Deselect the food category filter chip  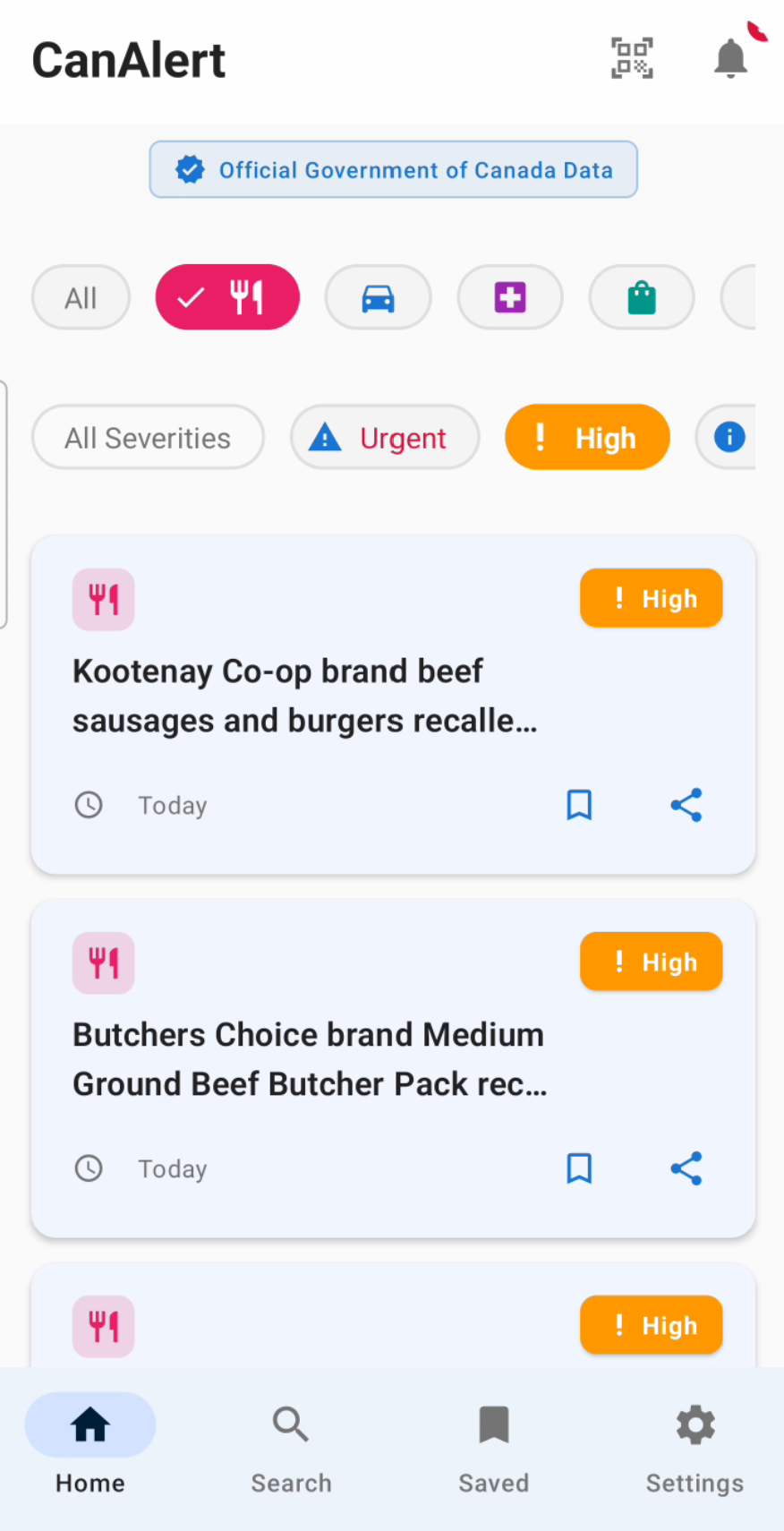coord(227,297)
